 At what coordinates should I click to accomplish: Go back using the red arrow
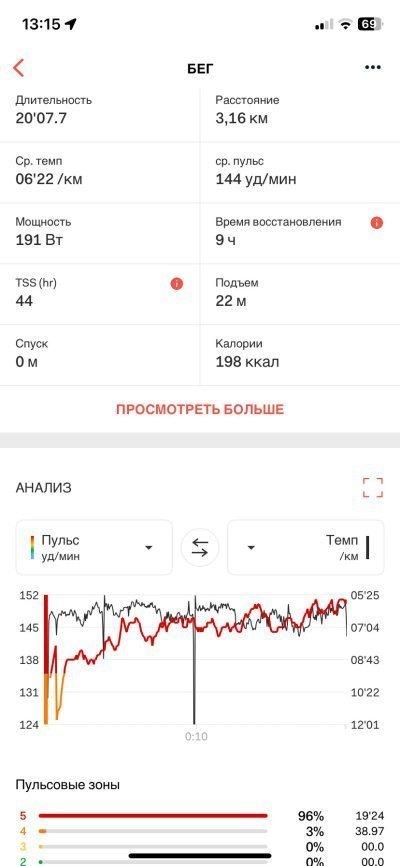[x=19, y=68]
